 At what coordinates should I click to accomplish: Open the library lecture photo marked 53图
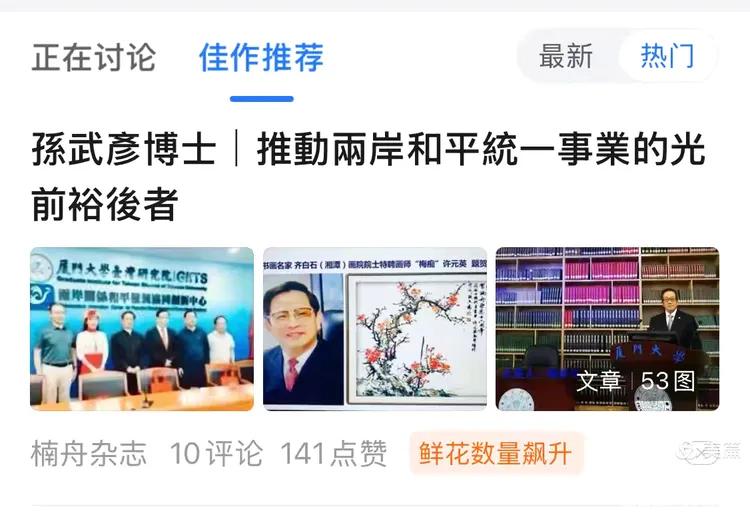click(x=607, y=329)
